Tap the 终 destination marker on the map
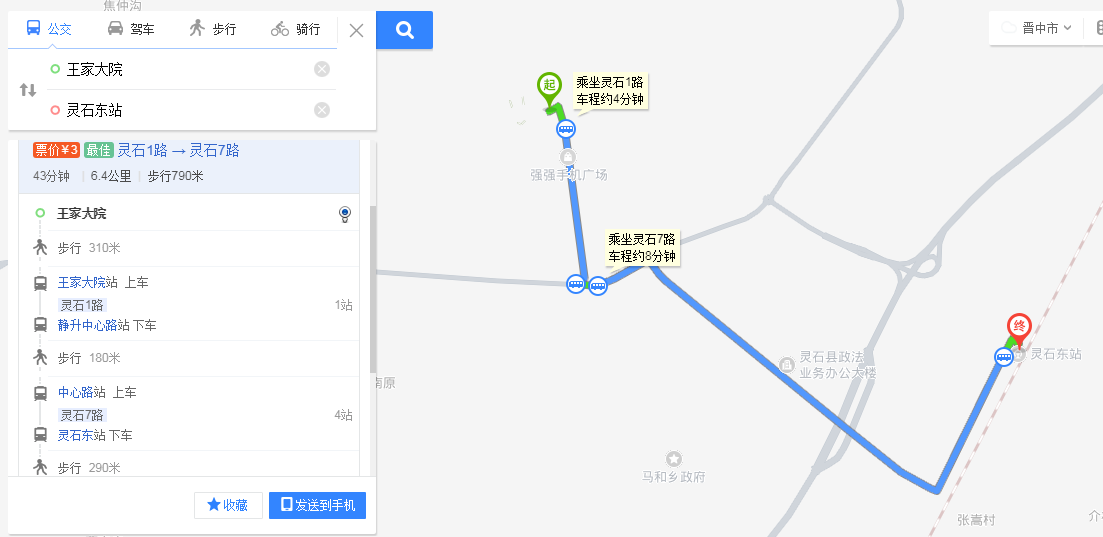Viewport: 1103px width, 537px height. click(1020, 327)
